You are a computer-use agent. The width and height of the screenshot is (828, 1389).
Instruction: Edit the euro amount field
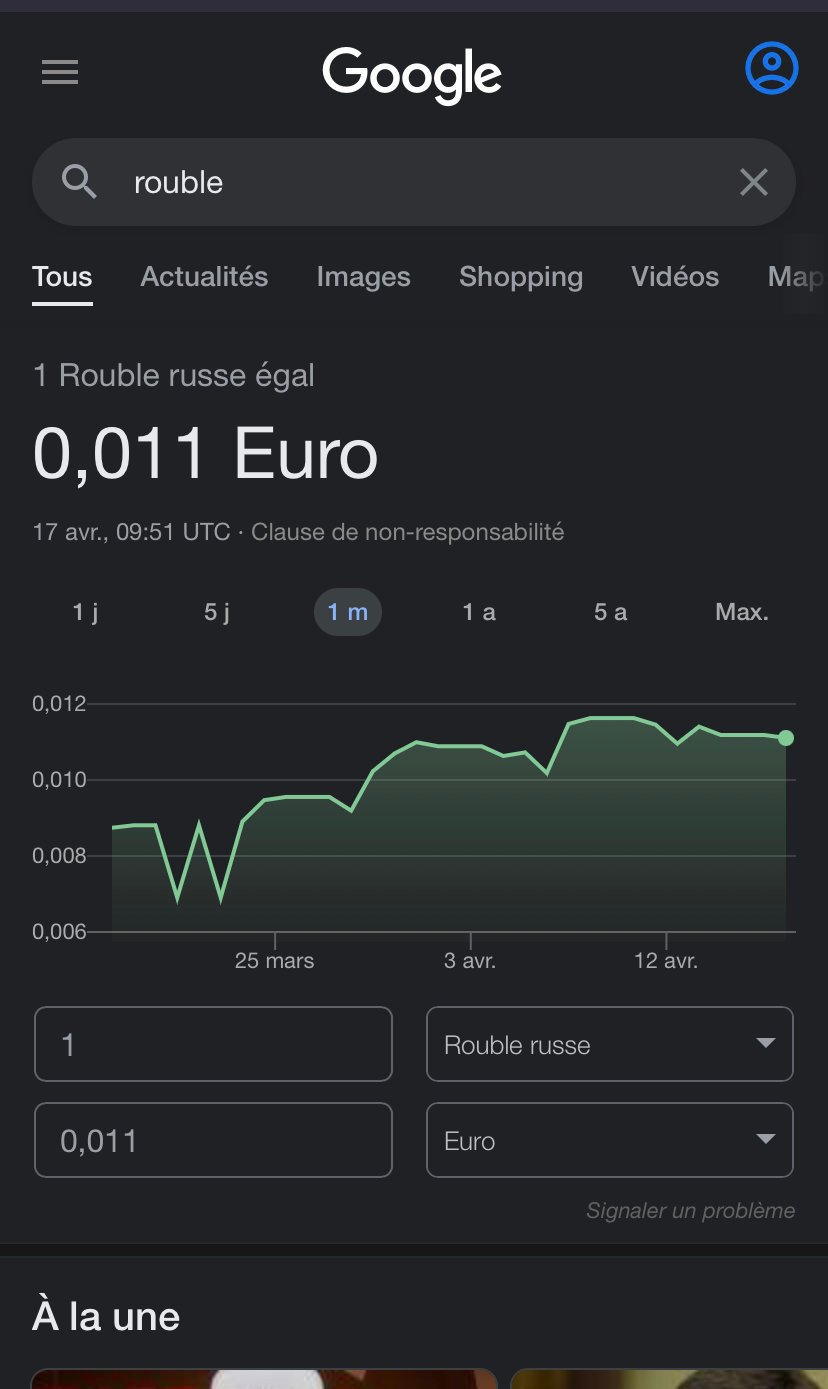click(x=213, y=1140)
